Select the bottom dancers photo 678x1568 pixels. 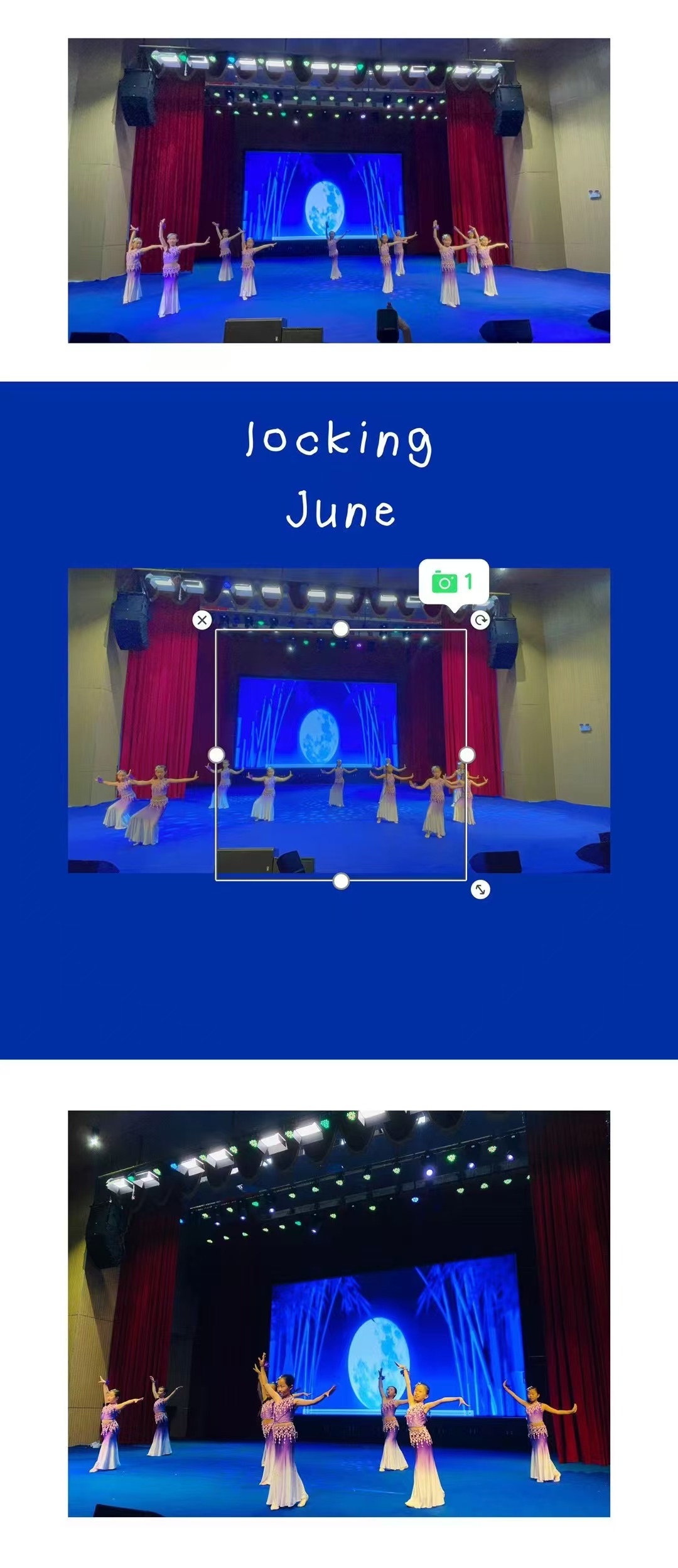(339, 1313)
